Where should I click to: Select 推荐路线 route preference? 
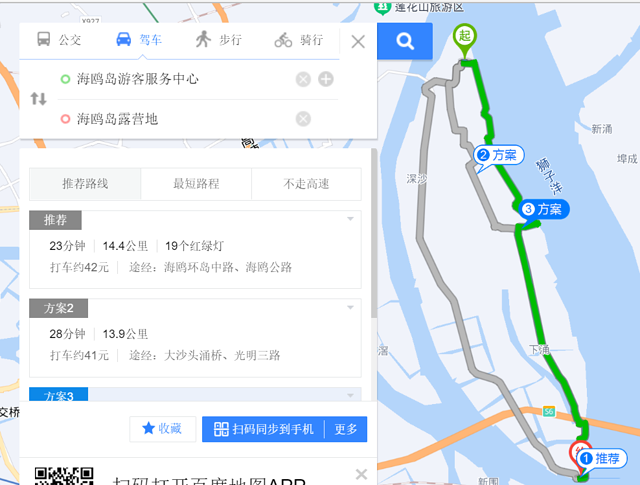(x=85, y=184)
